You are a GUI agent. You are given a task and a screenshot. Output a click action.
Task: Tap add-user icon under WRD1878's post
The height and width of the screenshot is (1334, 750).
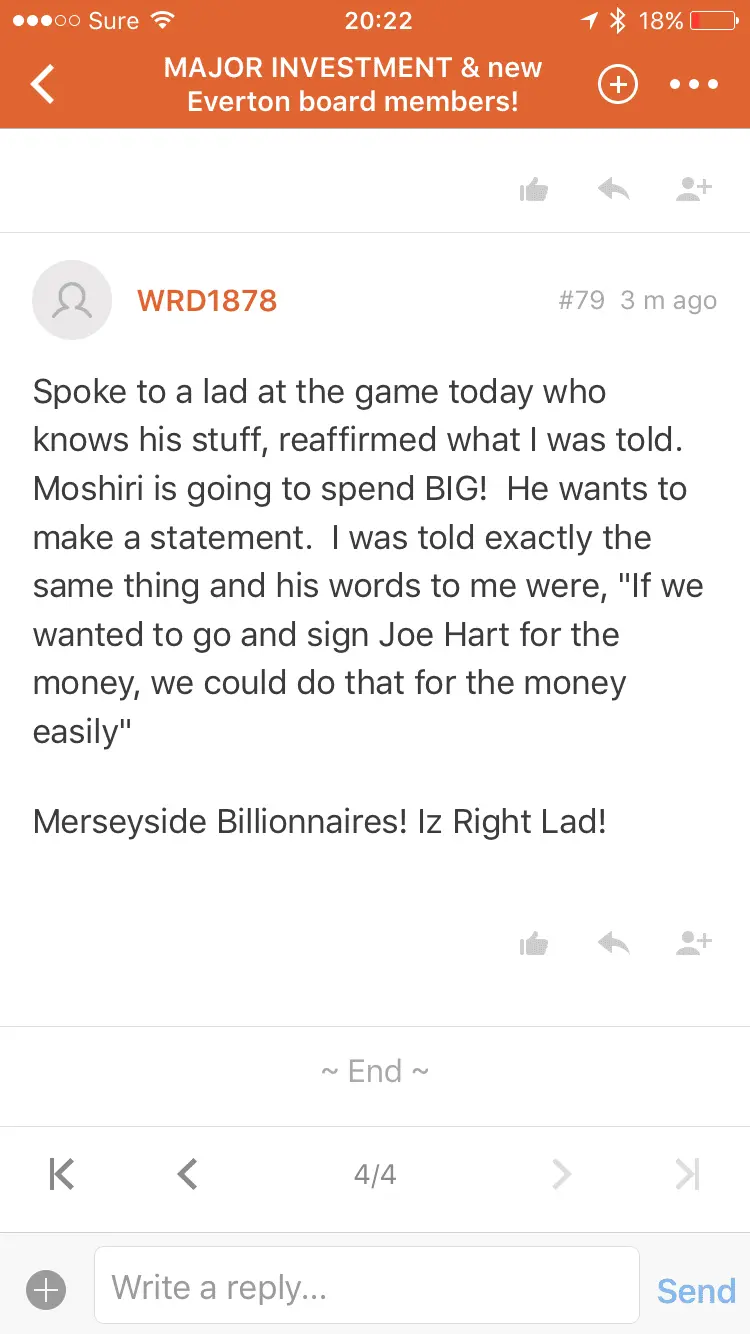(693, 942)
